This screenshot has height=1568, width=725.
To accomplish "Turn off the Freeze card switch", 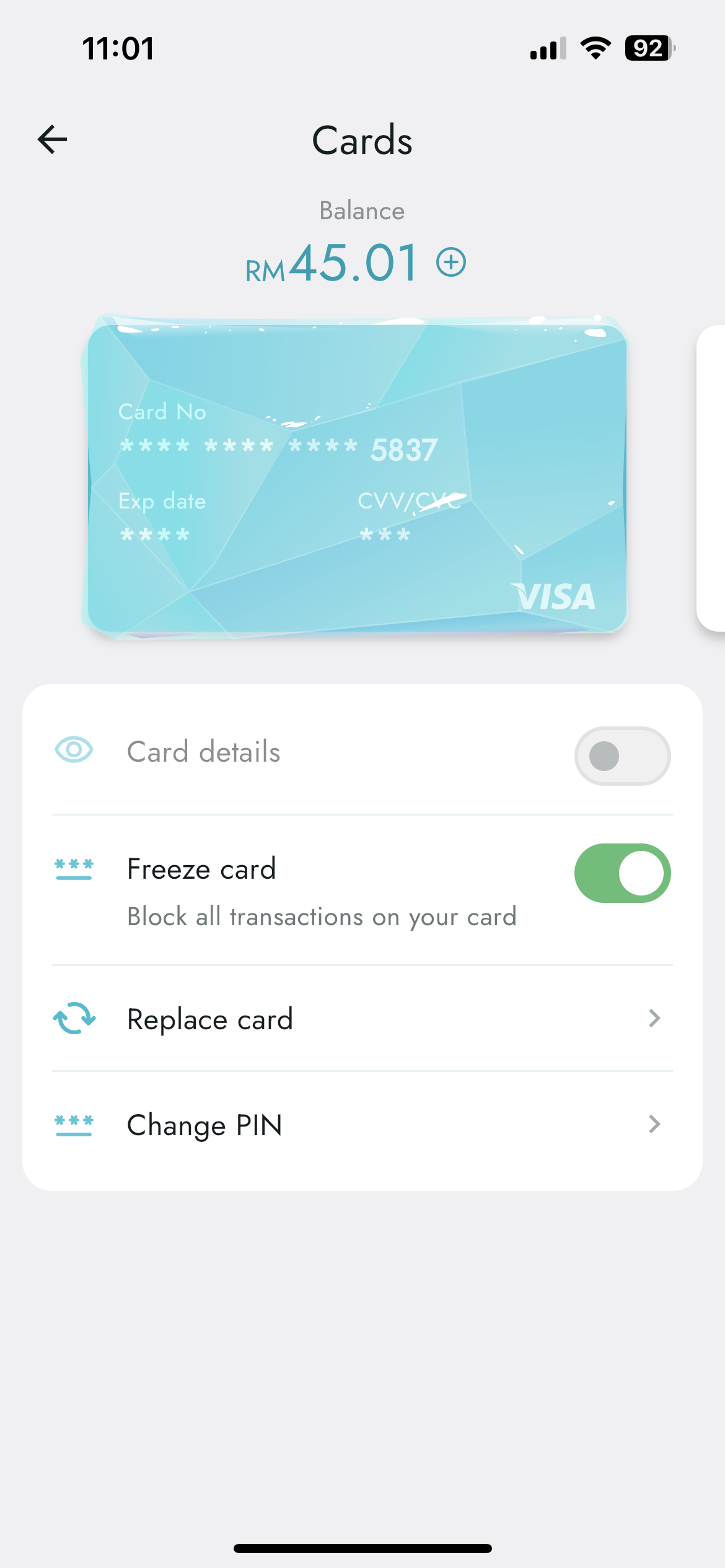I will (622, 873).
